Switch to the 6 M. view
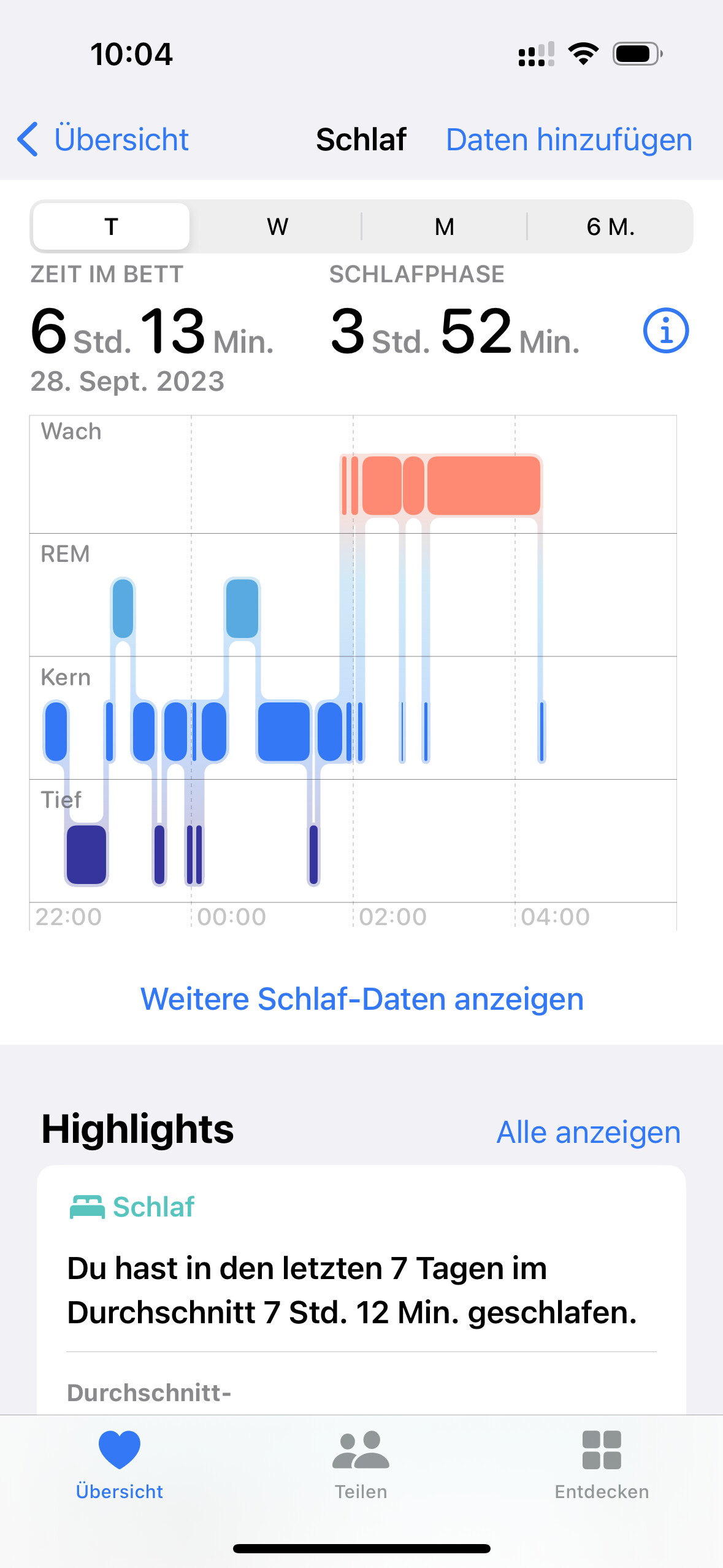The width and height of the screenshot is (723, 1568). [x=610, y=226]
